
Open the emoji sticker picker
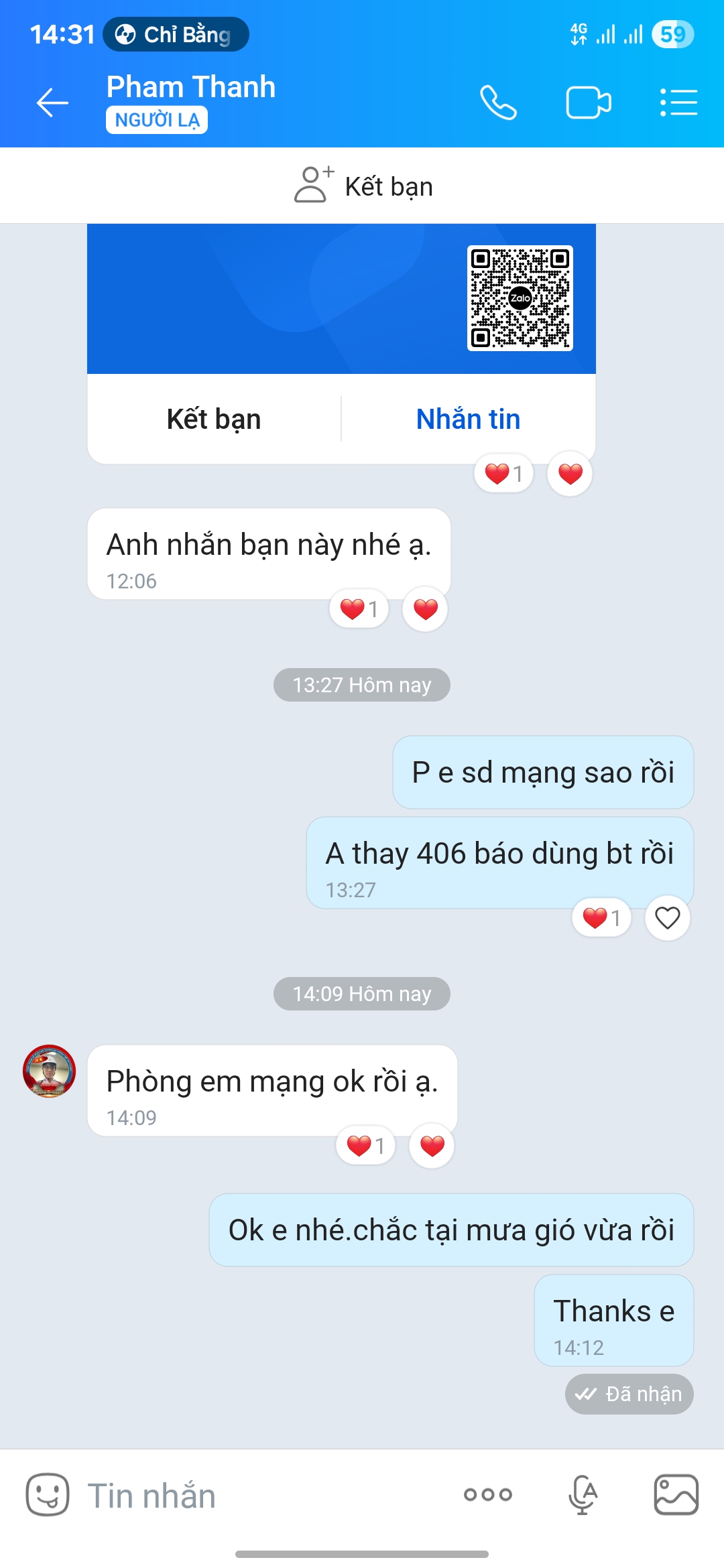tap(48, 1494)
